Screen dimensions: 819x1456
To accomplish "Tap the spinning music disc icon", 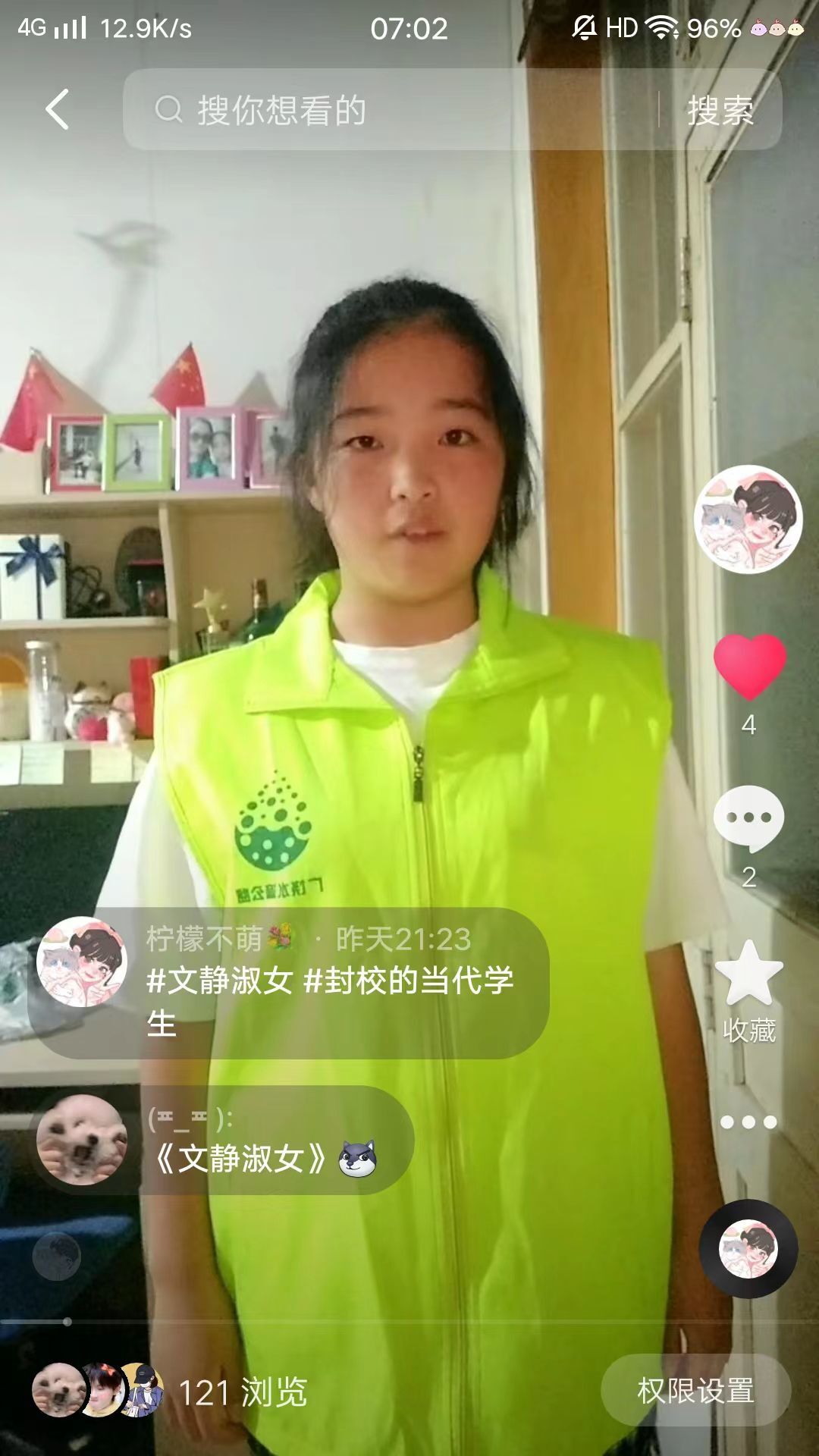I will (748, 1249).
